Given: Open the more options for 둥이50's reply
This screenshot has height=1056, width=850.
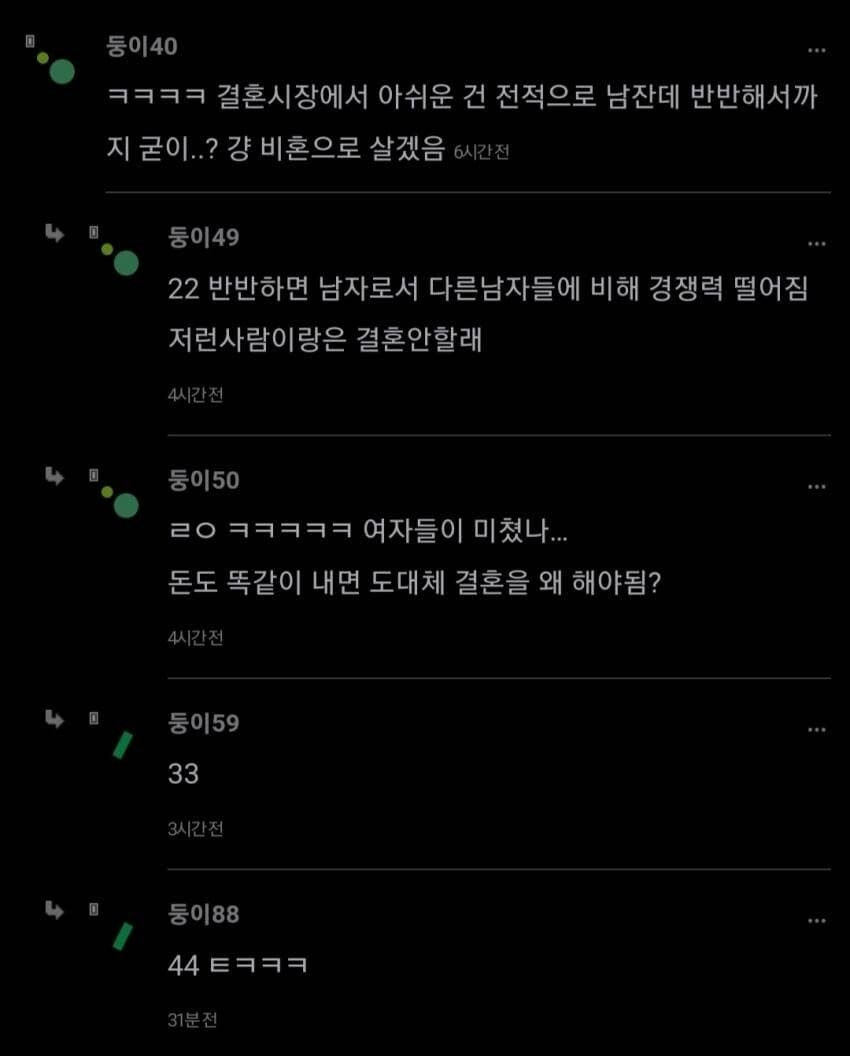Looking at the screenshot, I should pos(817,486).
